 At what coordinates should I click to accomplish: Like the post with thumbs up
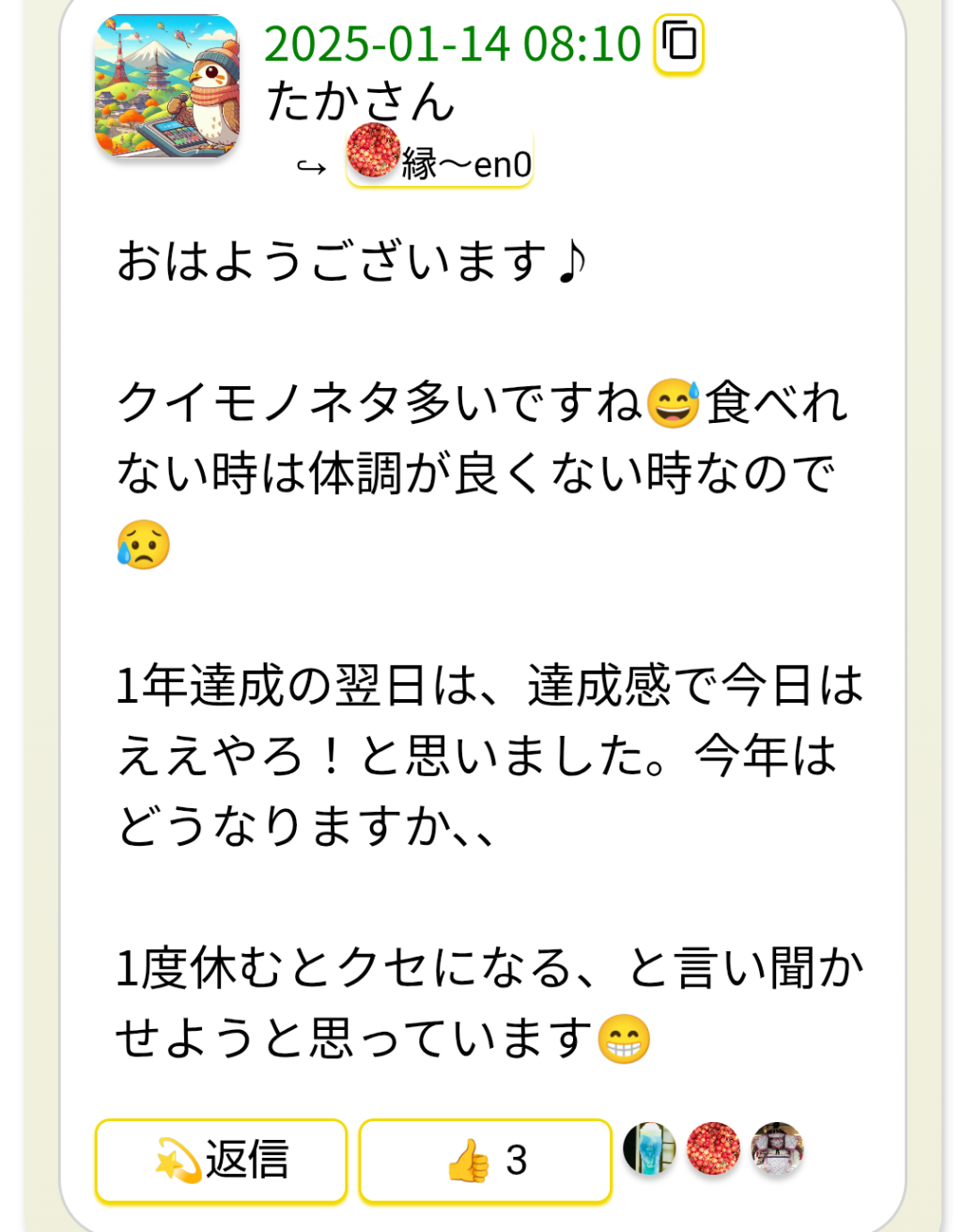485,1160
